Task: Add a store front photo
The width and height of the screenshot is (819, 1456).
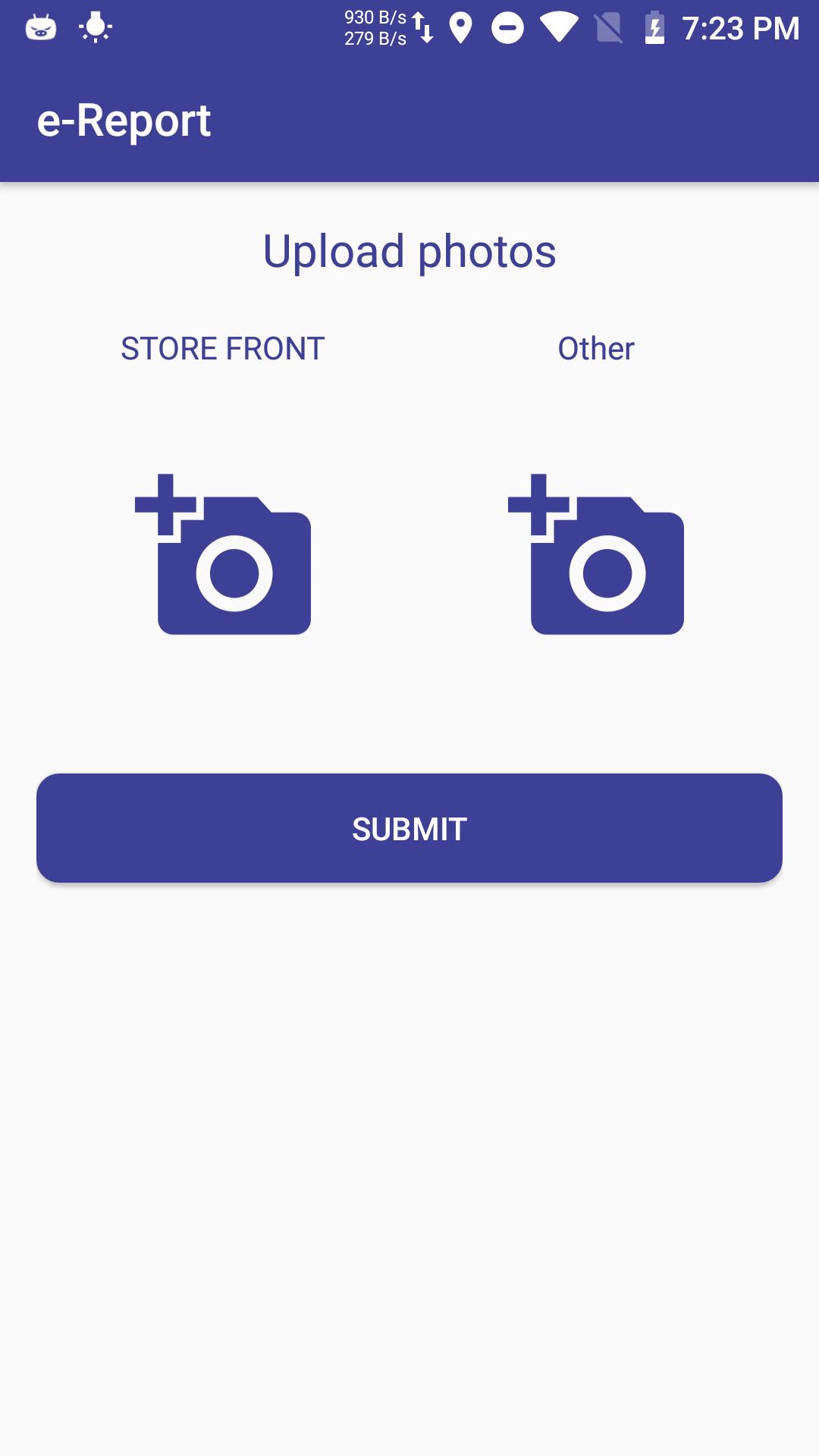Action: [223, 554]
